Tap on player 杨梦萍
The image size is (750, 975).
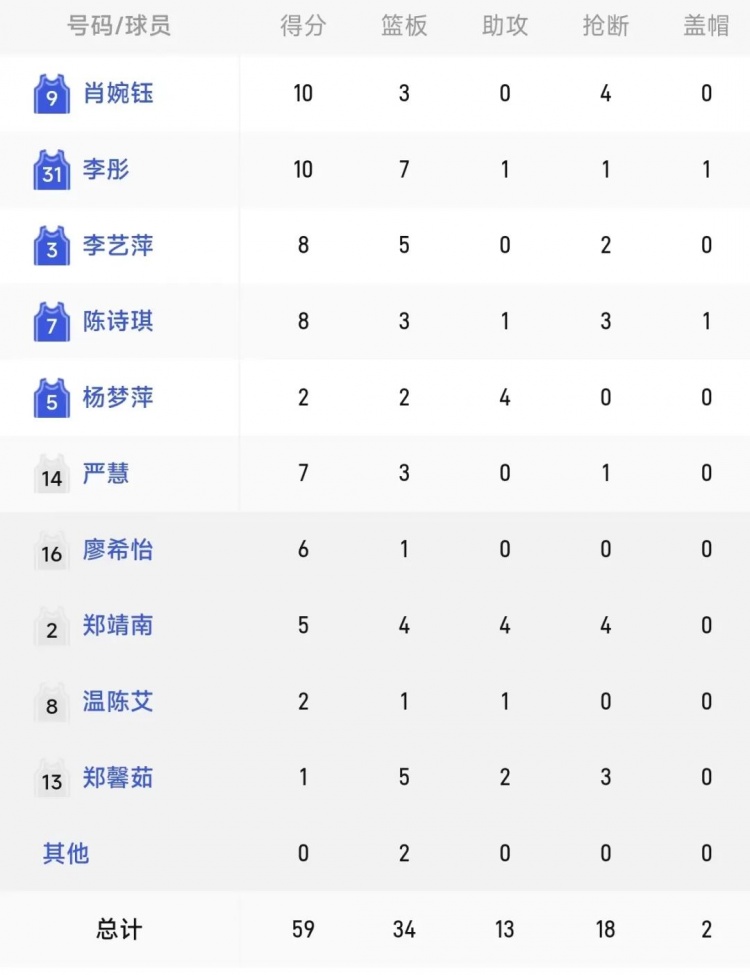click(117, 398)
